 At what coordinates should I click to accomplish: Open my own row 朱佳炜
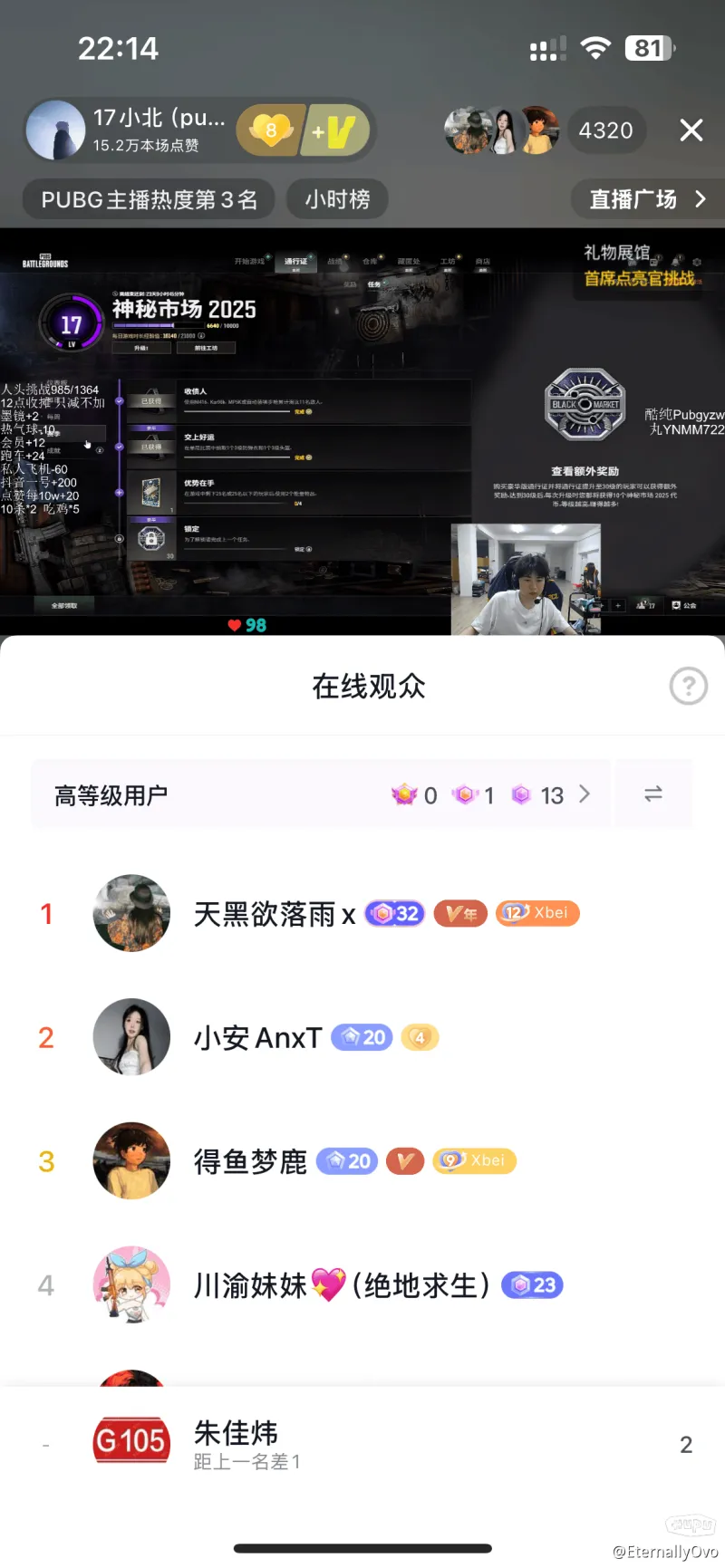tap(362, 1444)
